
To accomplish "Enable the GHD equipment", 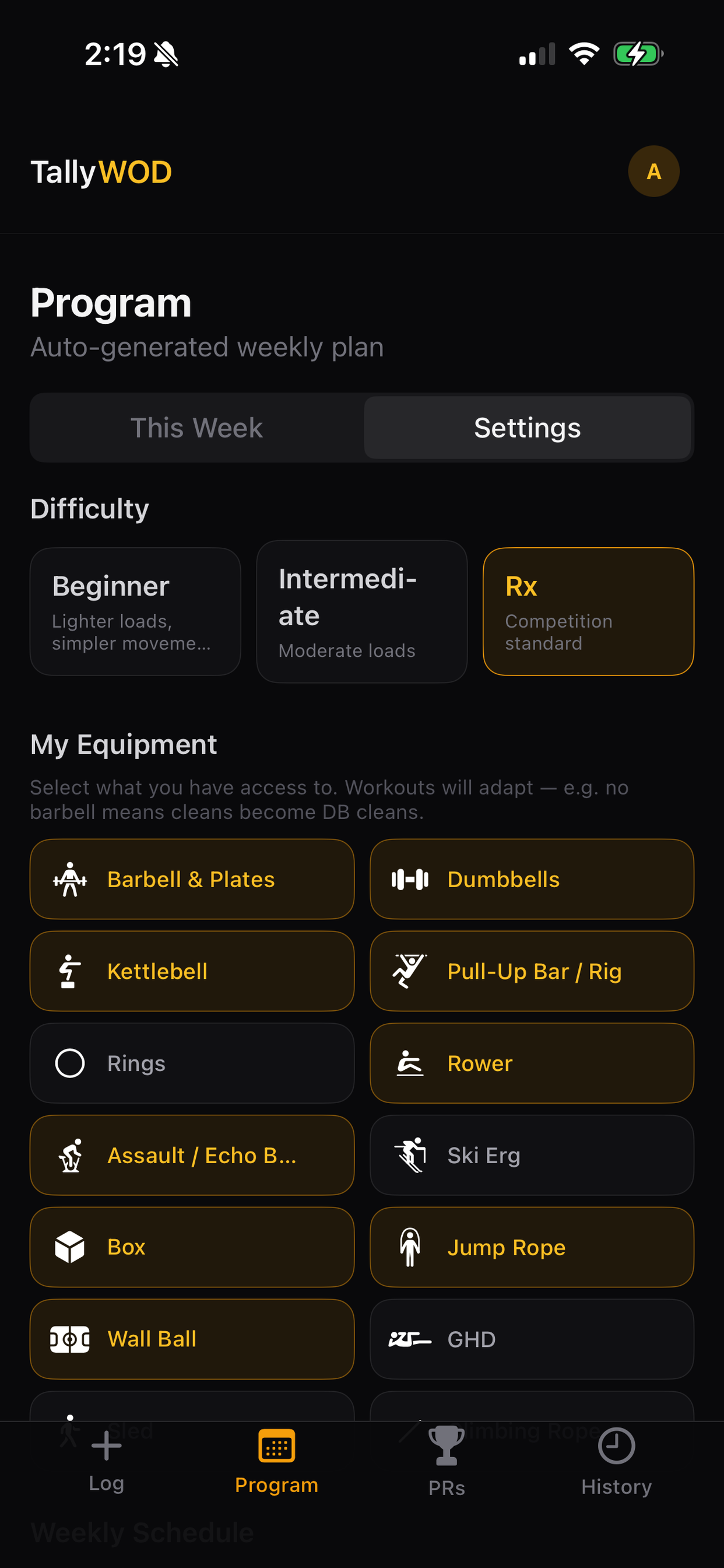I will coord(531,1339).
